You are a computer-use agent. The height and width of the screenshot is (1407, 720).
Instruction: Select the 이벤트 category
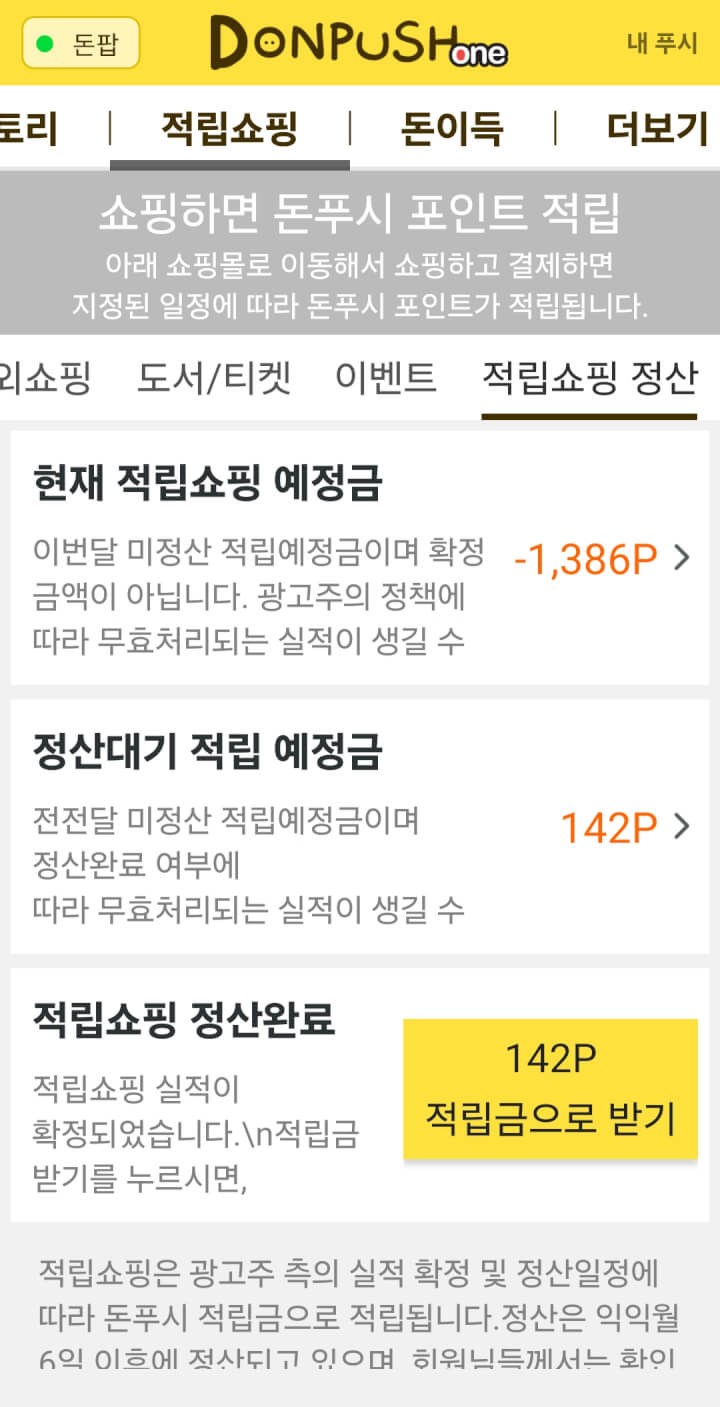coord(386,377)
